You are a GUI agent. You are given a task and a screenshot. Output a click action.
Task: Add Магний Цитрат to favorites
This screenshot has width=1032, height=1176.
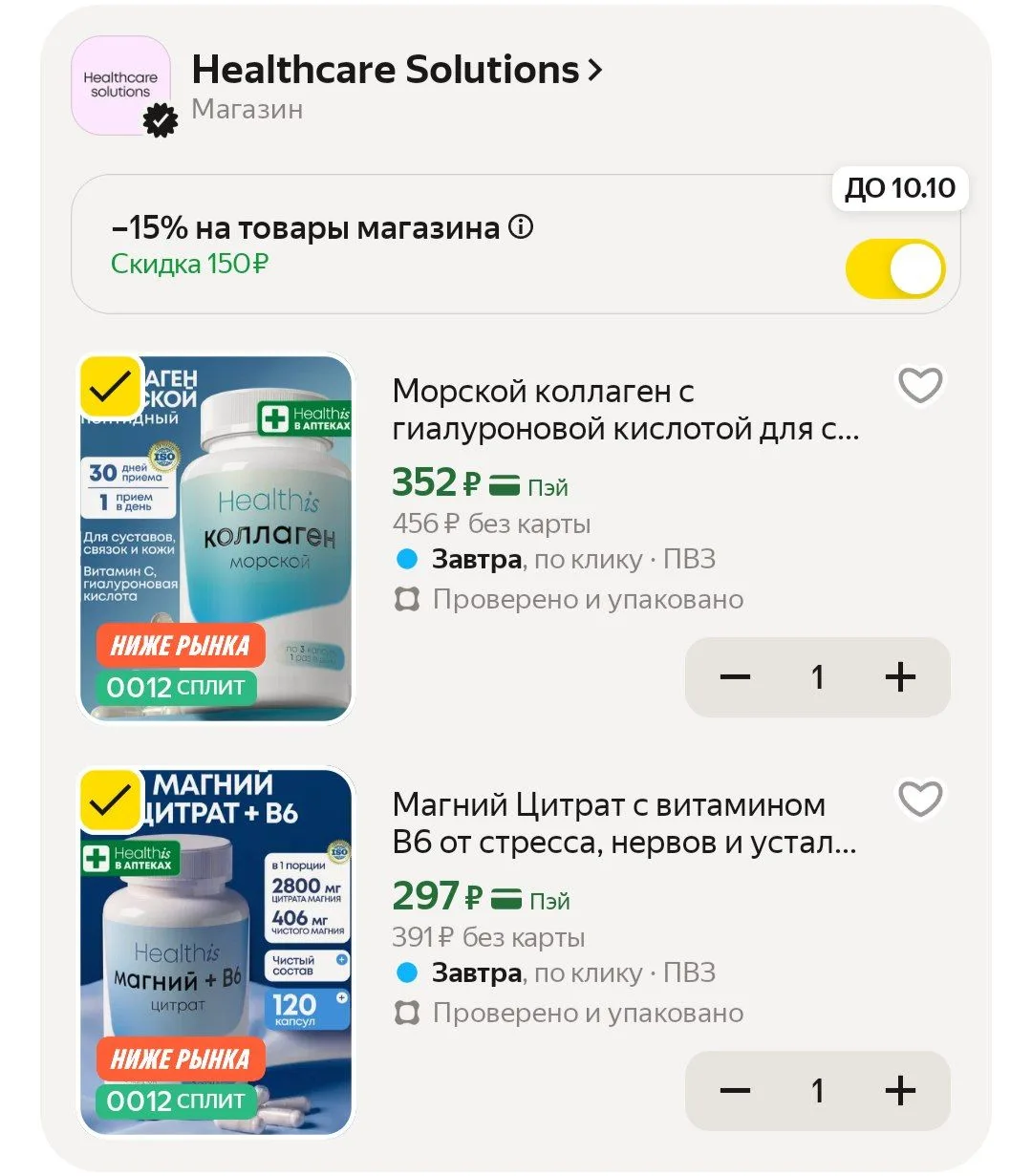920,799
